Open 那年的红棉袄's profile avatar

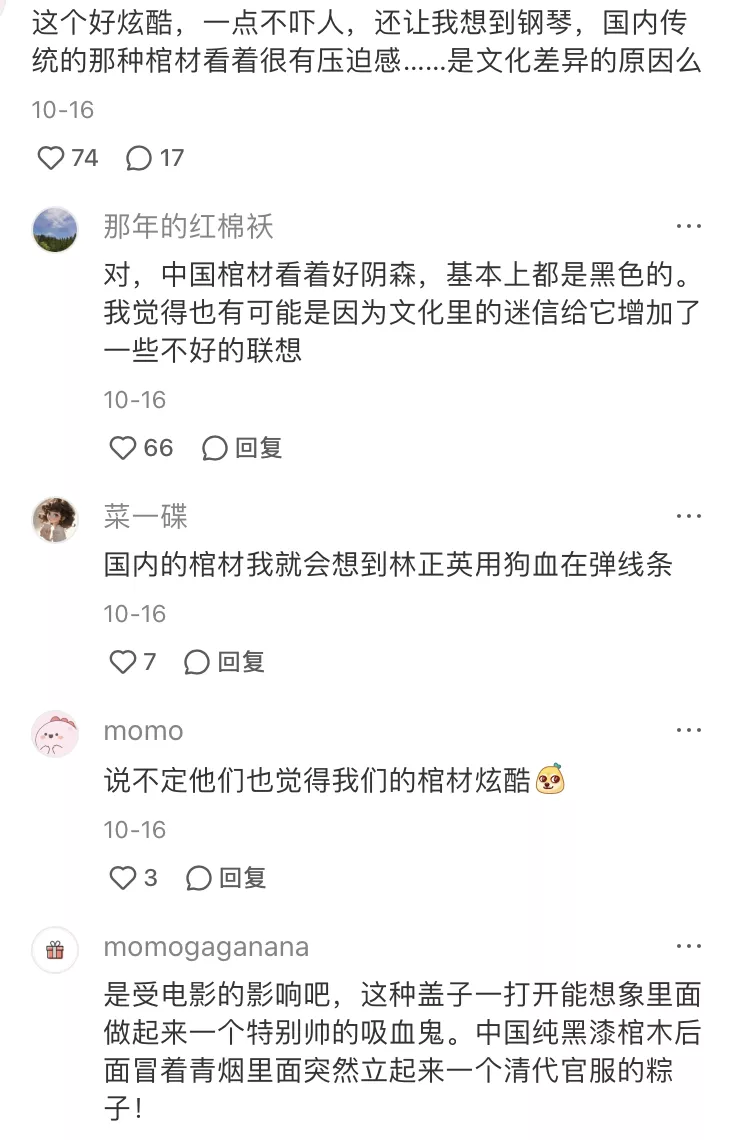pyautogui.click(x=57, y=229)
